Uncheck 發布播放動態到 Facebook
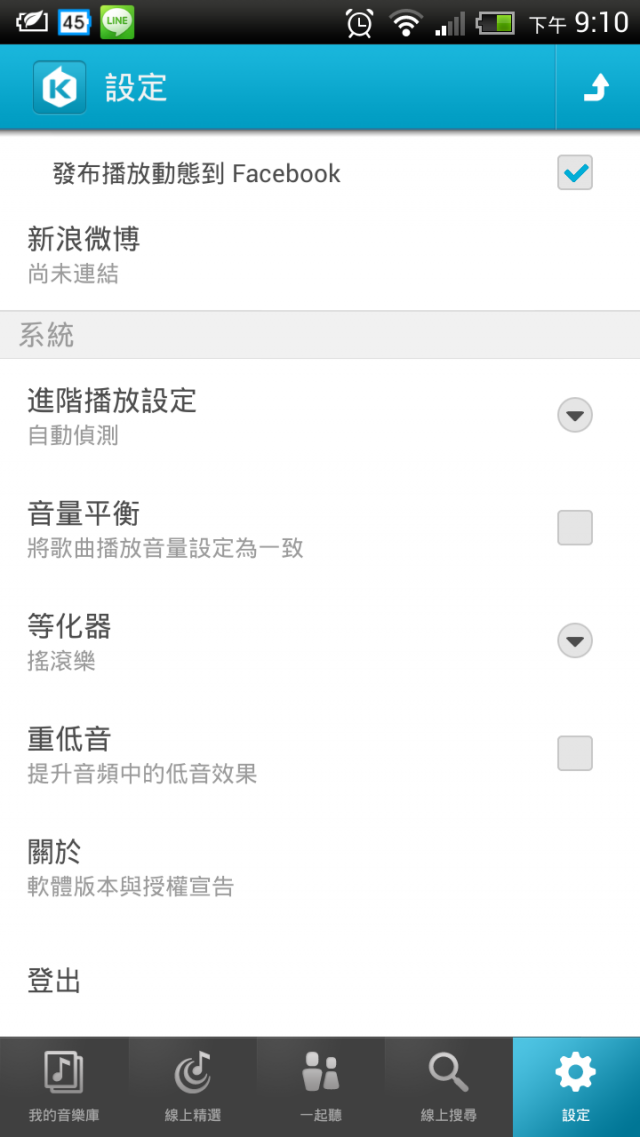 pos(575,173)
